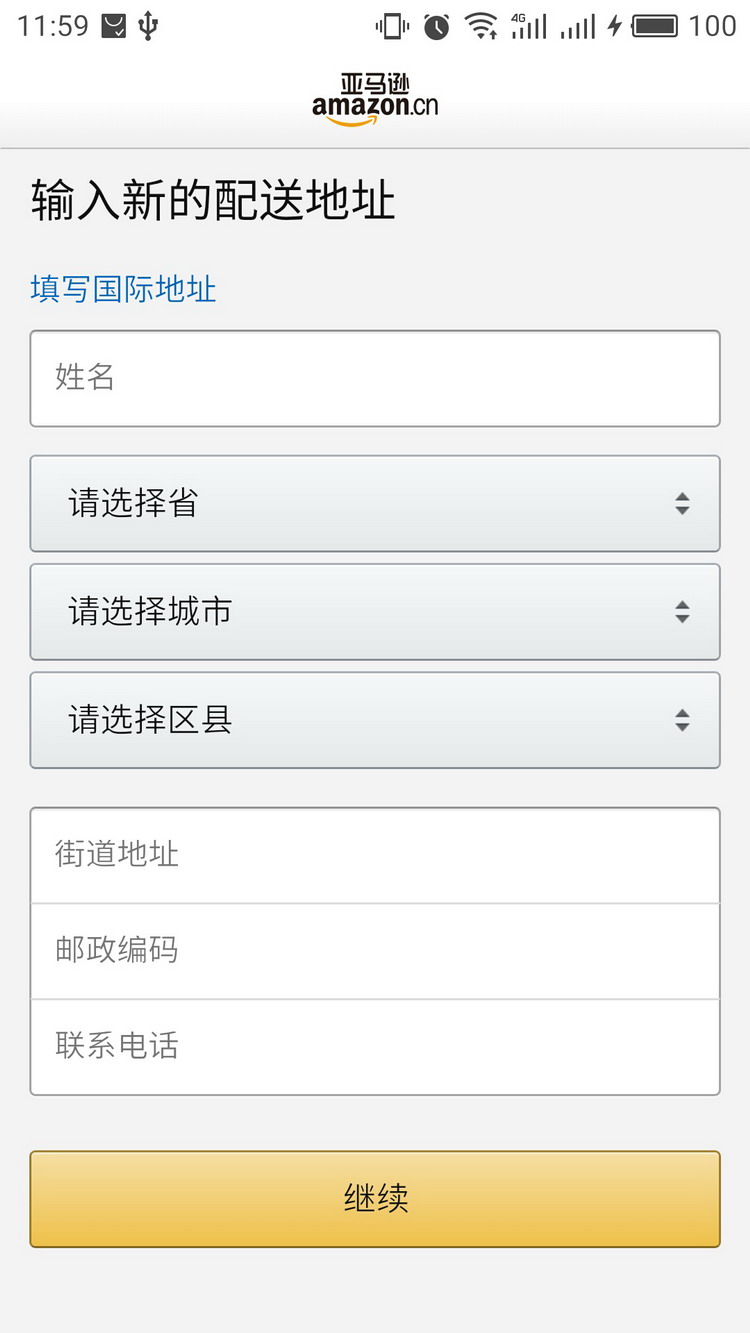The image size is (750, 1333).
Task: Expand the 请选择省 province dropdown
Action: click(x=375, y=503)
